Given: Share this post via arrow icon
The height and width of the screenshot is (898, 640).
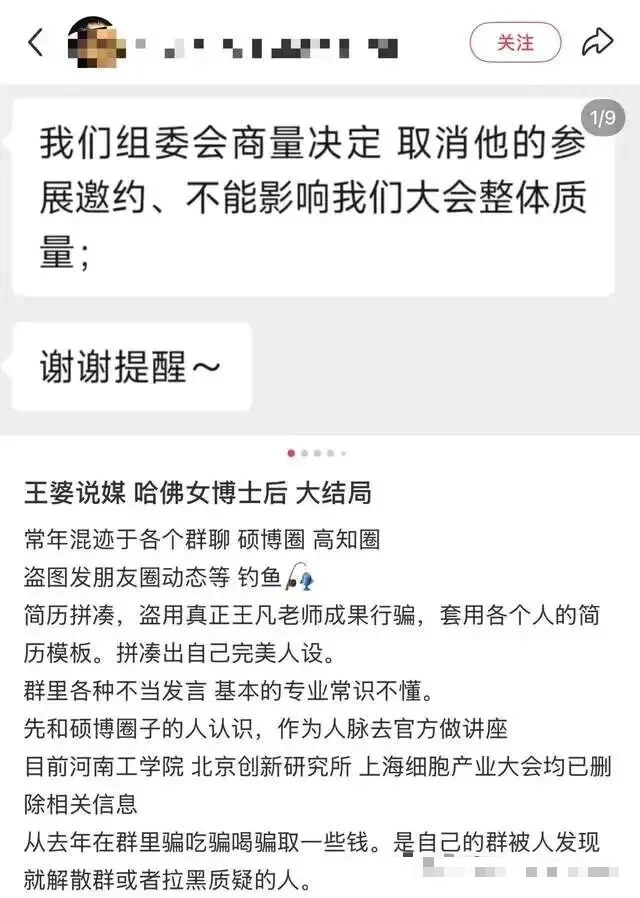Looking at the screenshot, I should tap(597, 42).
